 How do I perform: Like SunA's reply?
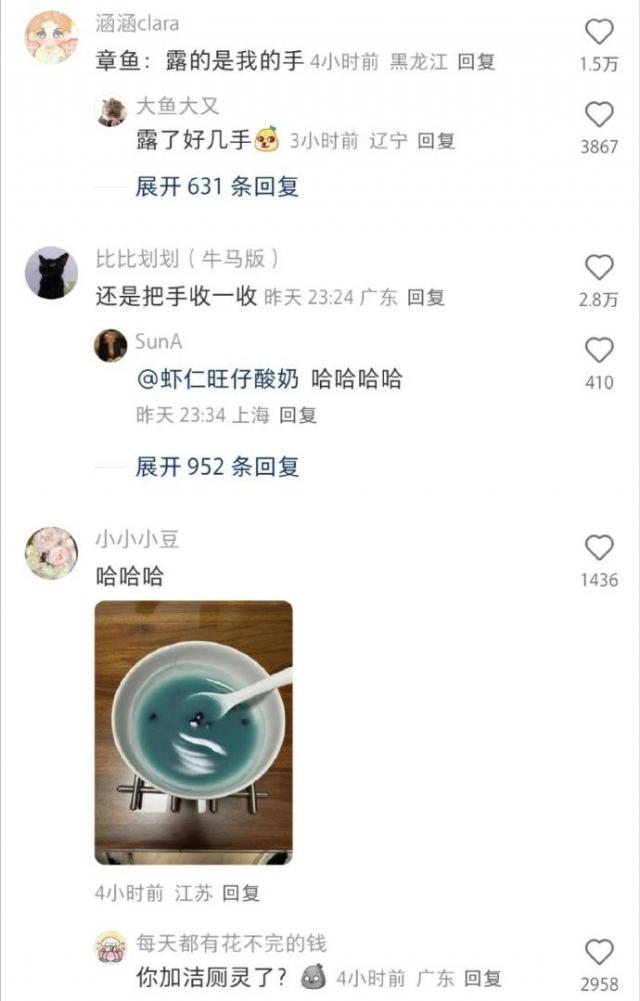[x=598, y=350]
